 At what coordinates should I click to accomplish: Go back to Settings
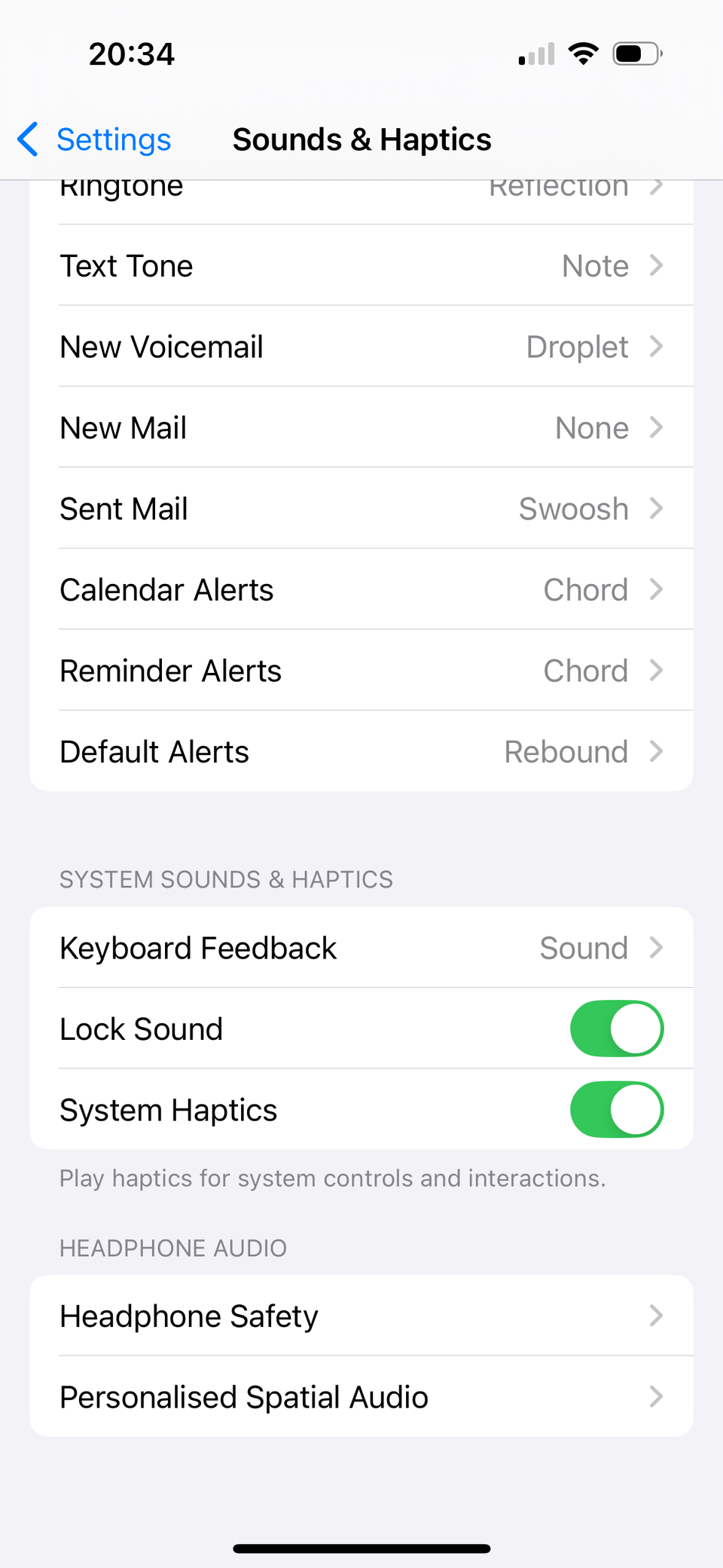click(x=95, y=140)
